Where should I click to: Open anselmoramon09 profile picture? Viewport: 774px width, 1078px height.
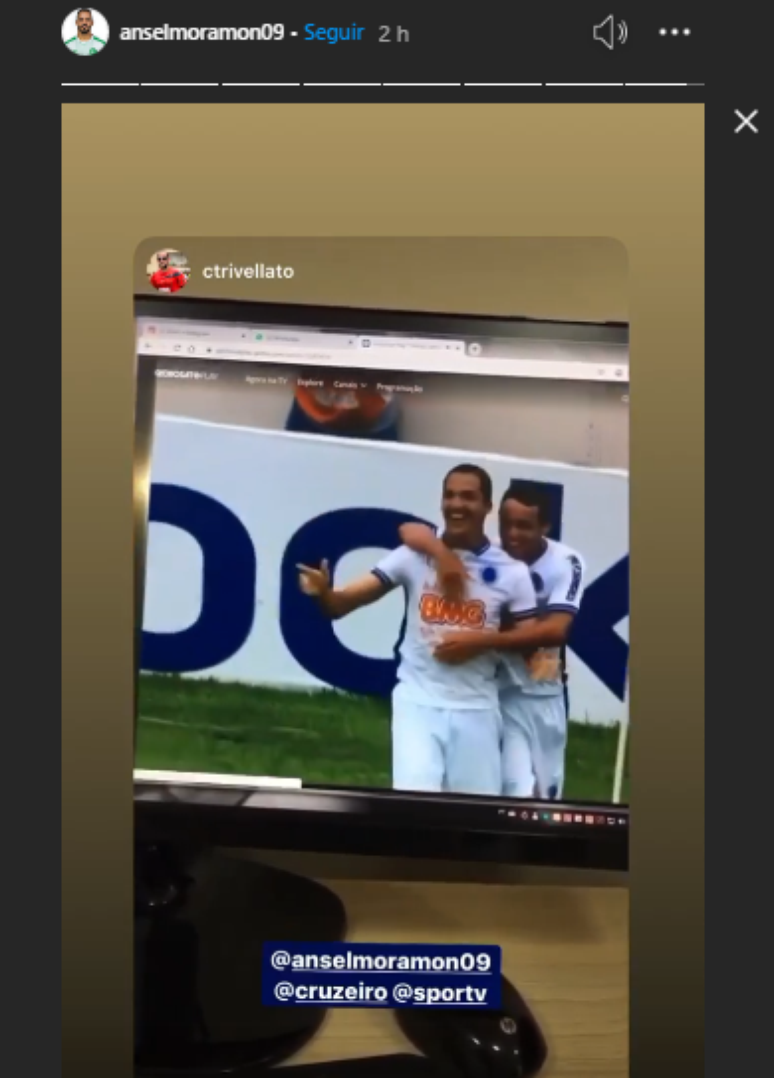[x=85, y=32]
